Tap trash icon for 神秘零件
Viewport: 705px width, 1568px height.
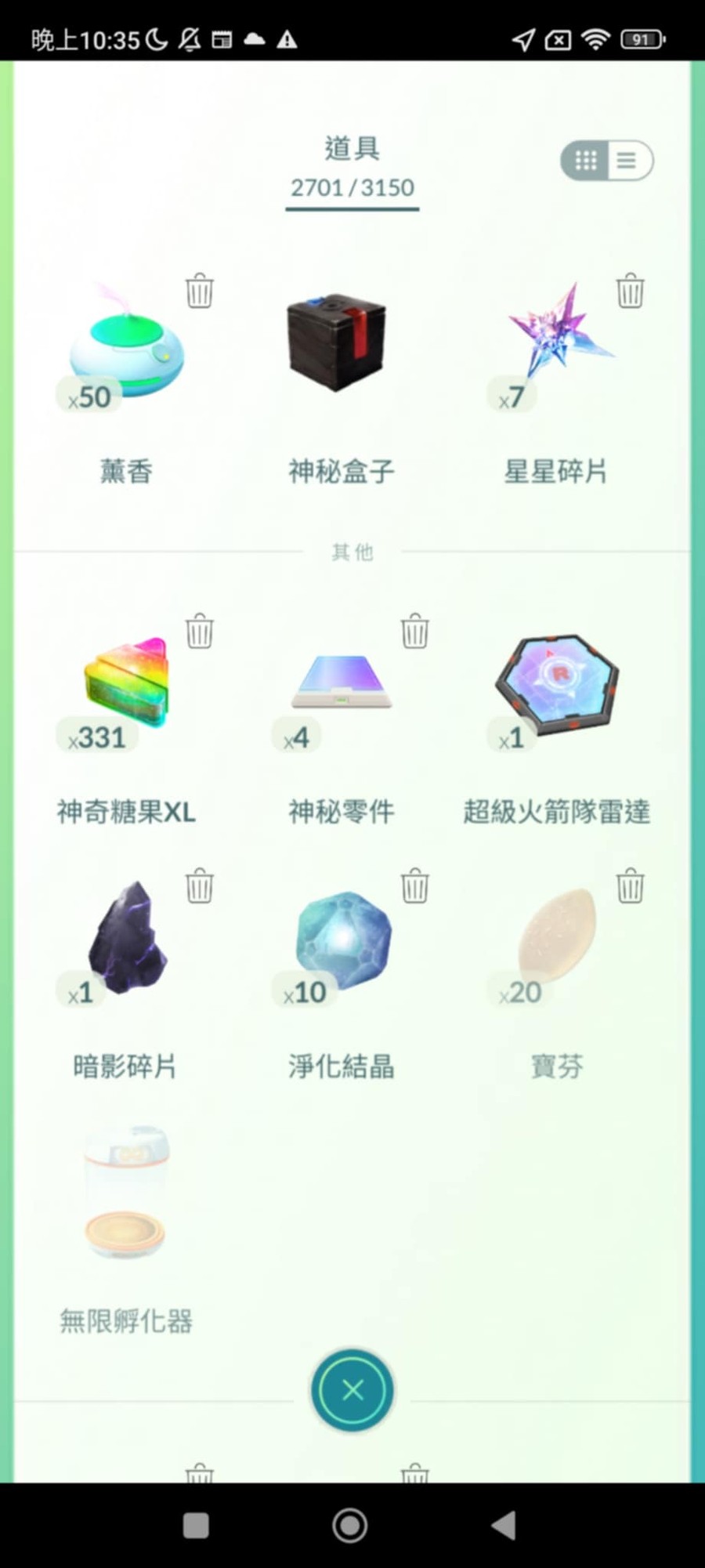(x=415, y=631)
